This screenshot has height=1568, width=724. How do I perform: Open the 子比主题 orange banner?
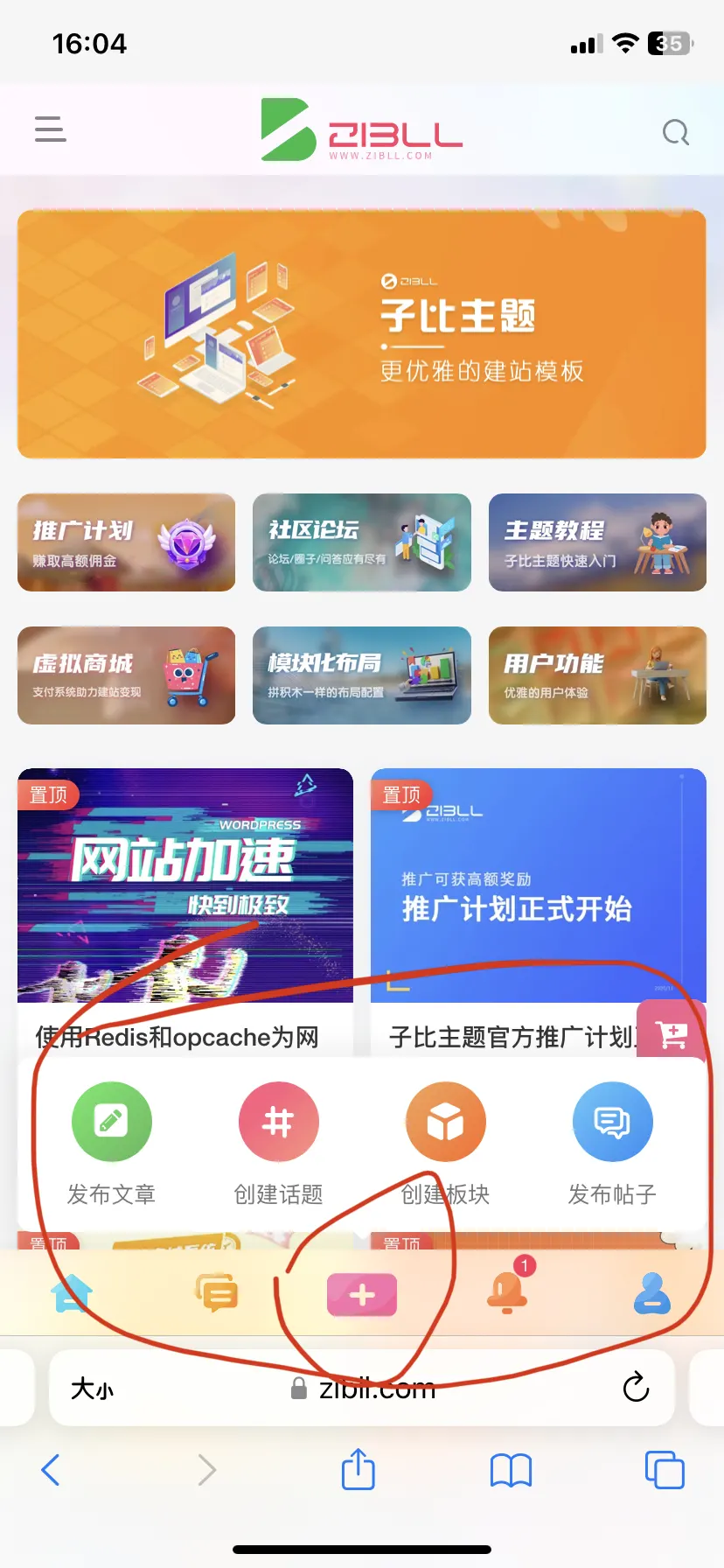362,334
